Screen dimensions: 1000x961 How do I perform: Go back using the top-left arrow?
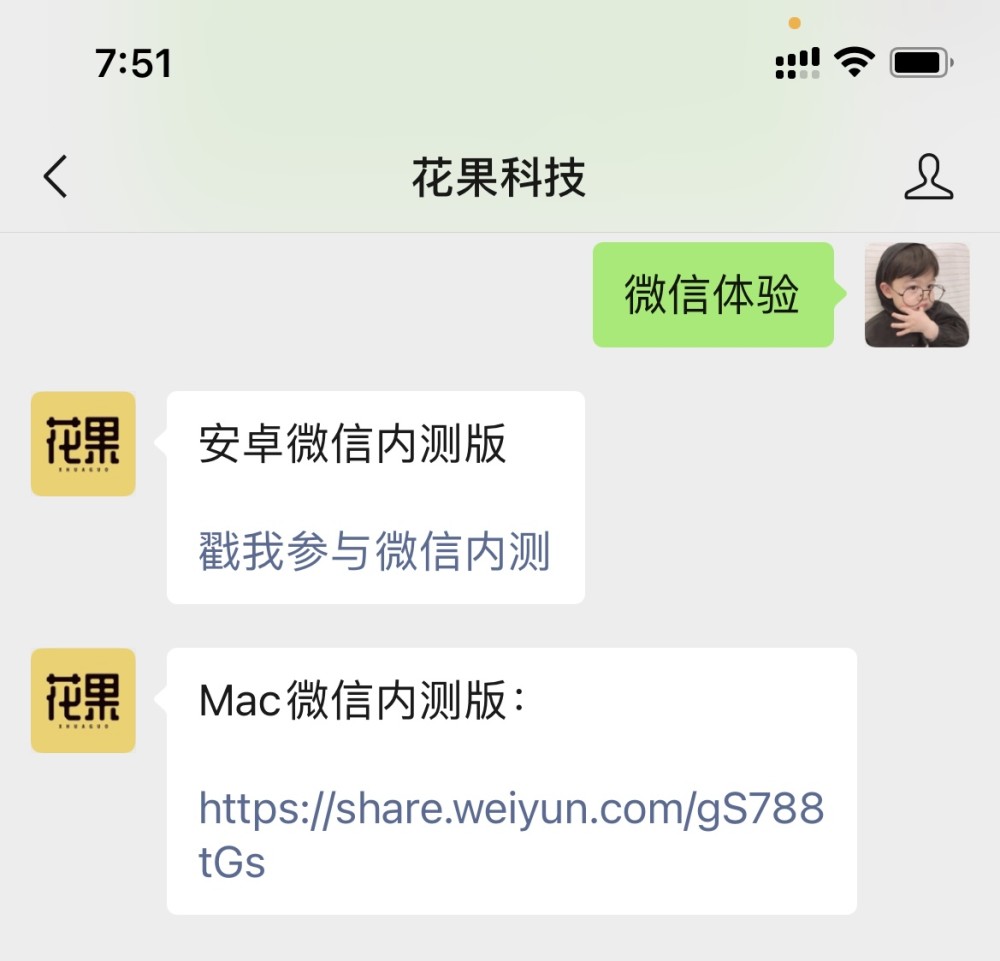(56, 177)
